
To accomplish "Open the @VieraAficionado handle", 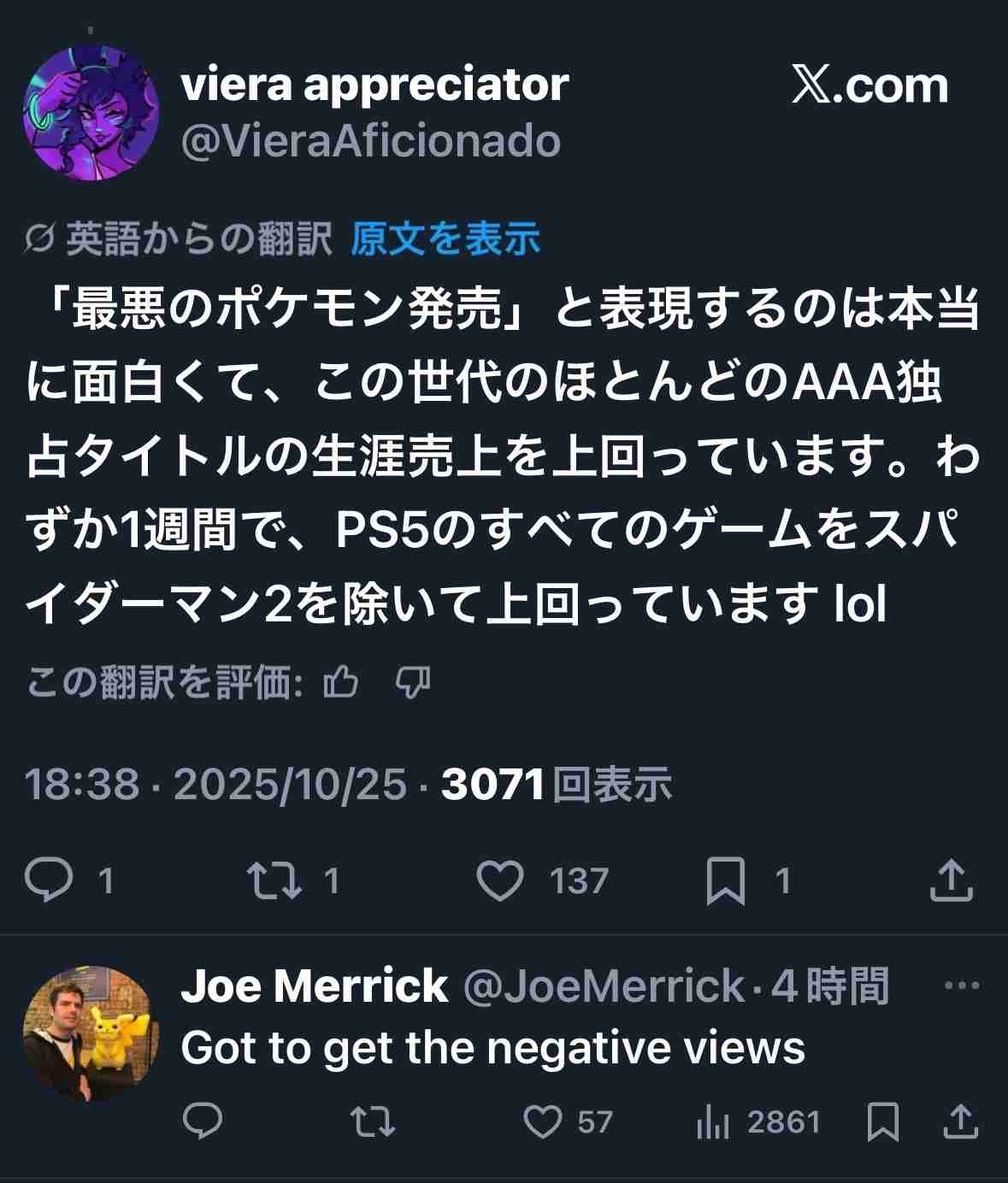I will coord(370,141).
